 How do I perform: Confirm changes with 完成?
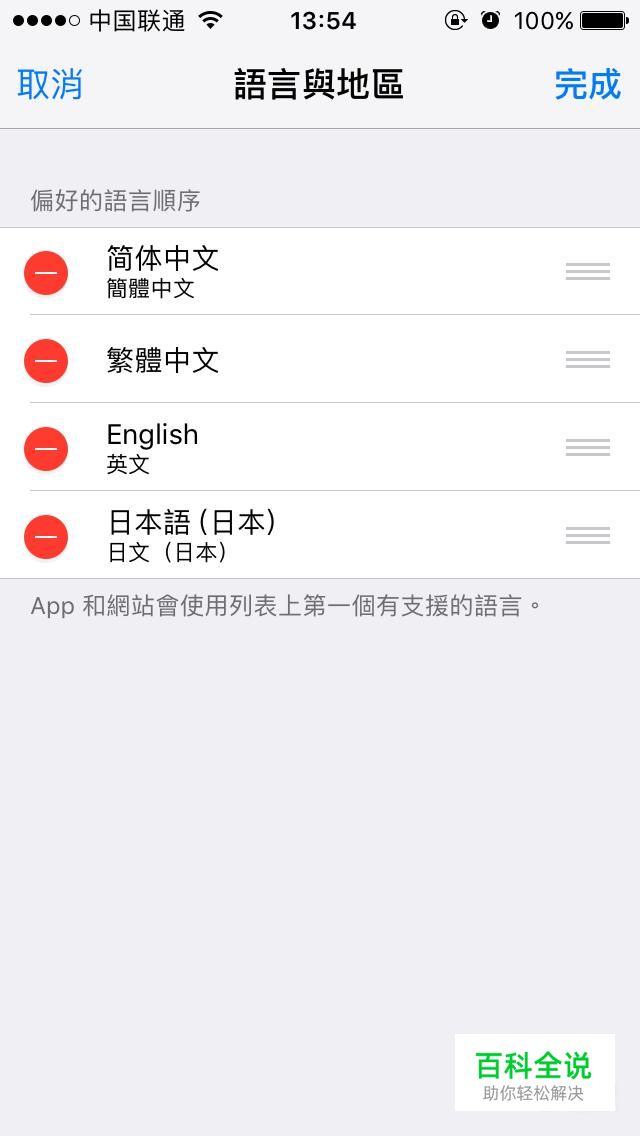(588, 84)
